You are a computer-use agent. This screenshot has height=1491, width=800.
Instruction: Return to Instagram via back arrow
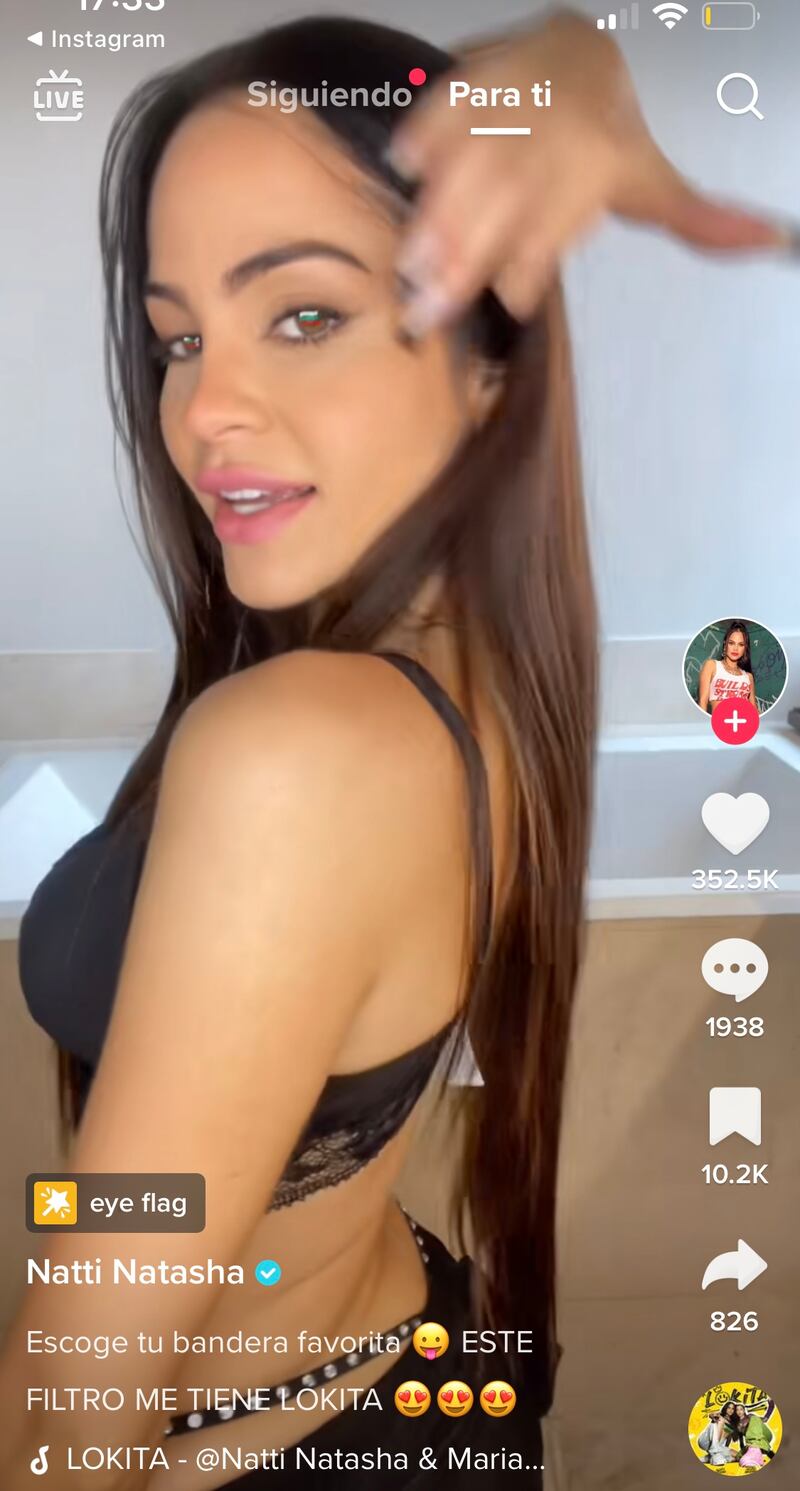click(96, 39)
